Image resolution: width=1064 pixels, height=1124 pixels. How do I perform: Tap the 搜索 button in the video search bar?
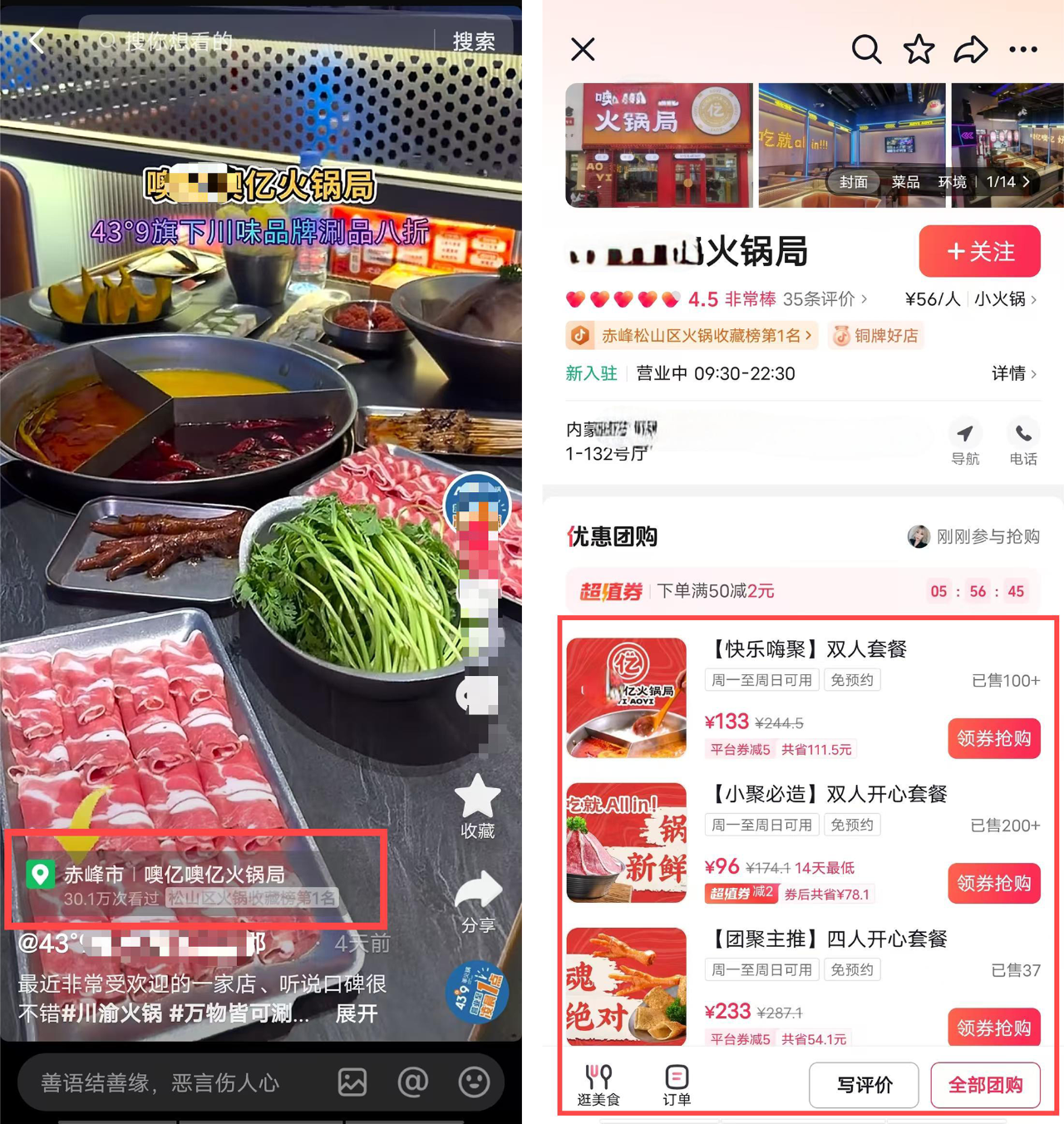pos(474,42)
